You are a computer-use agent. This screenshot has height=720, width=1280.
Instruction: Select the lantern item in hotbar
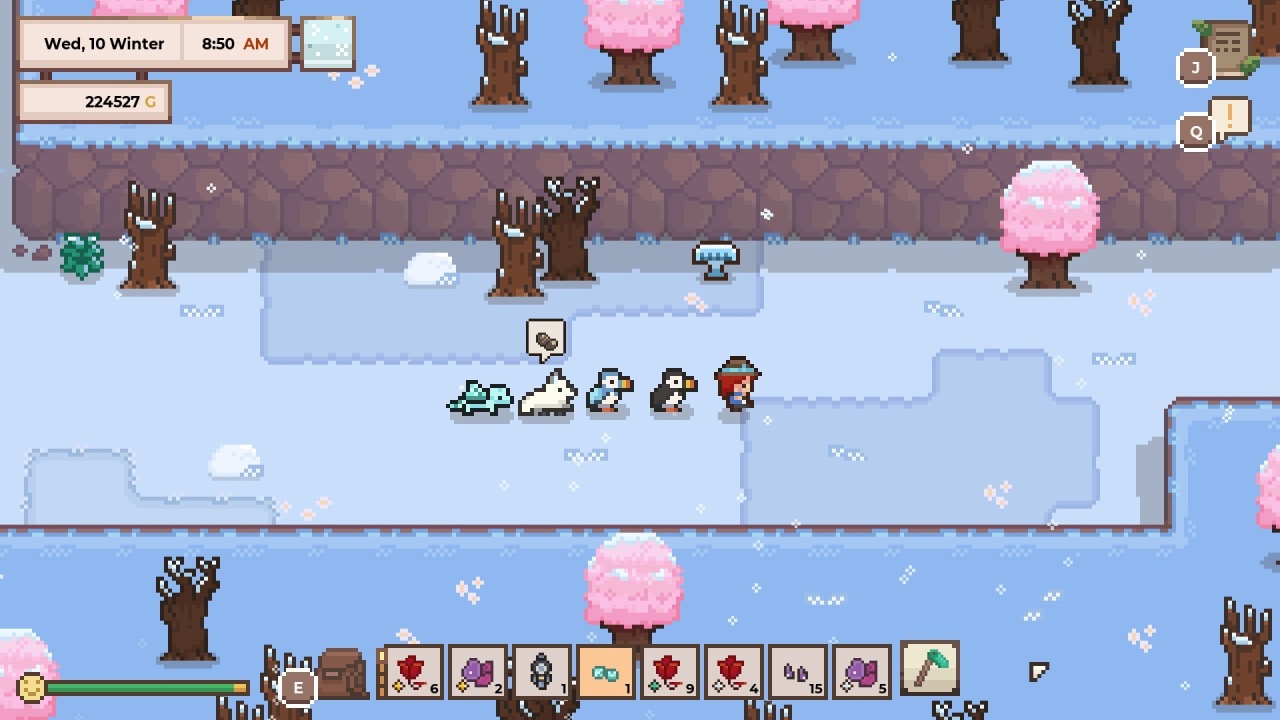(541, 672)
